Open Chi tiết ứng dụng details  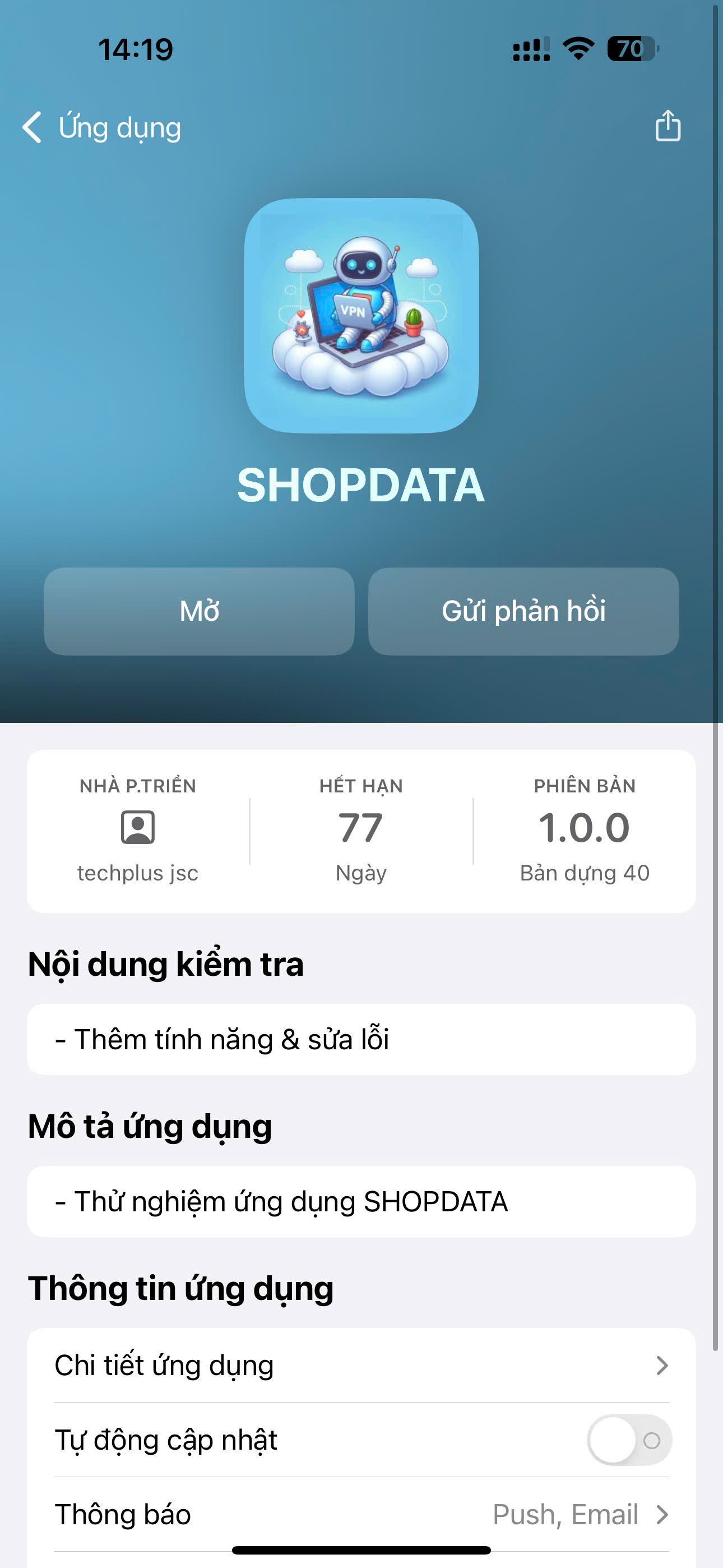click(x=361, y=1366)
